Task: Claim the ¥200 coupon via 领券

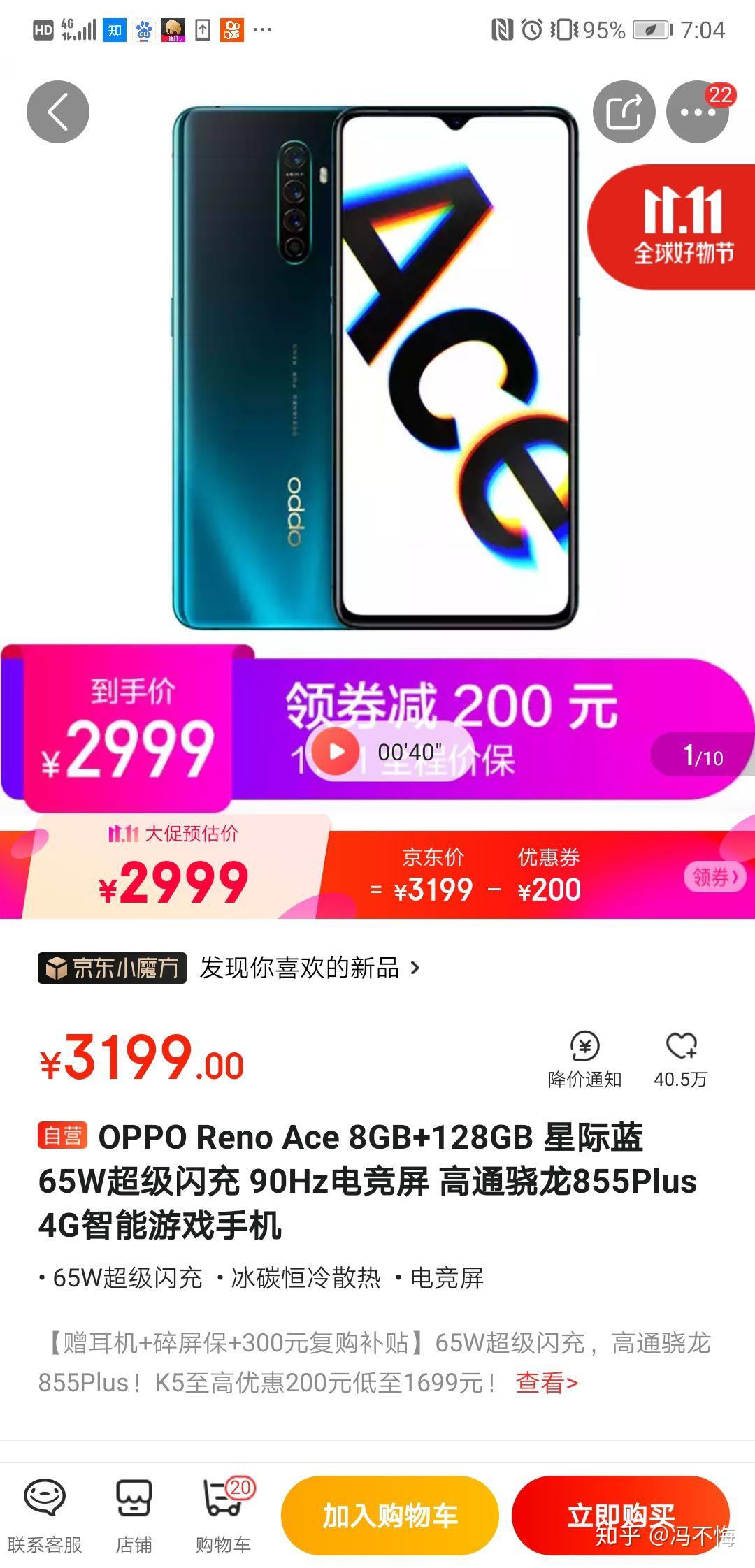Action: 714,876
